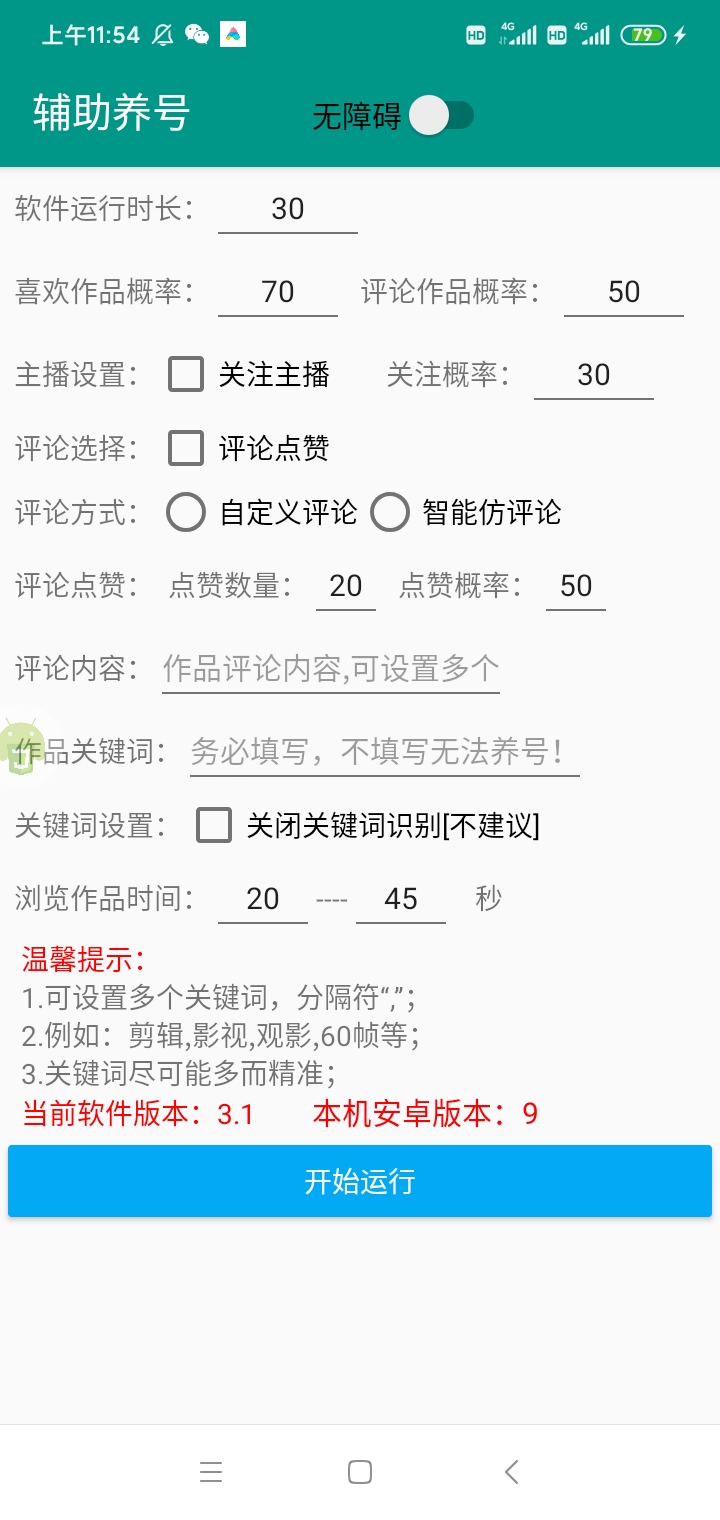The image size is (720, 1520).
Task: Choose the 智能仿评论 radio option
Action: (x=390, y=513)
